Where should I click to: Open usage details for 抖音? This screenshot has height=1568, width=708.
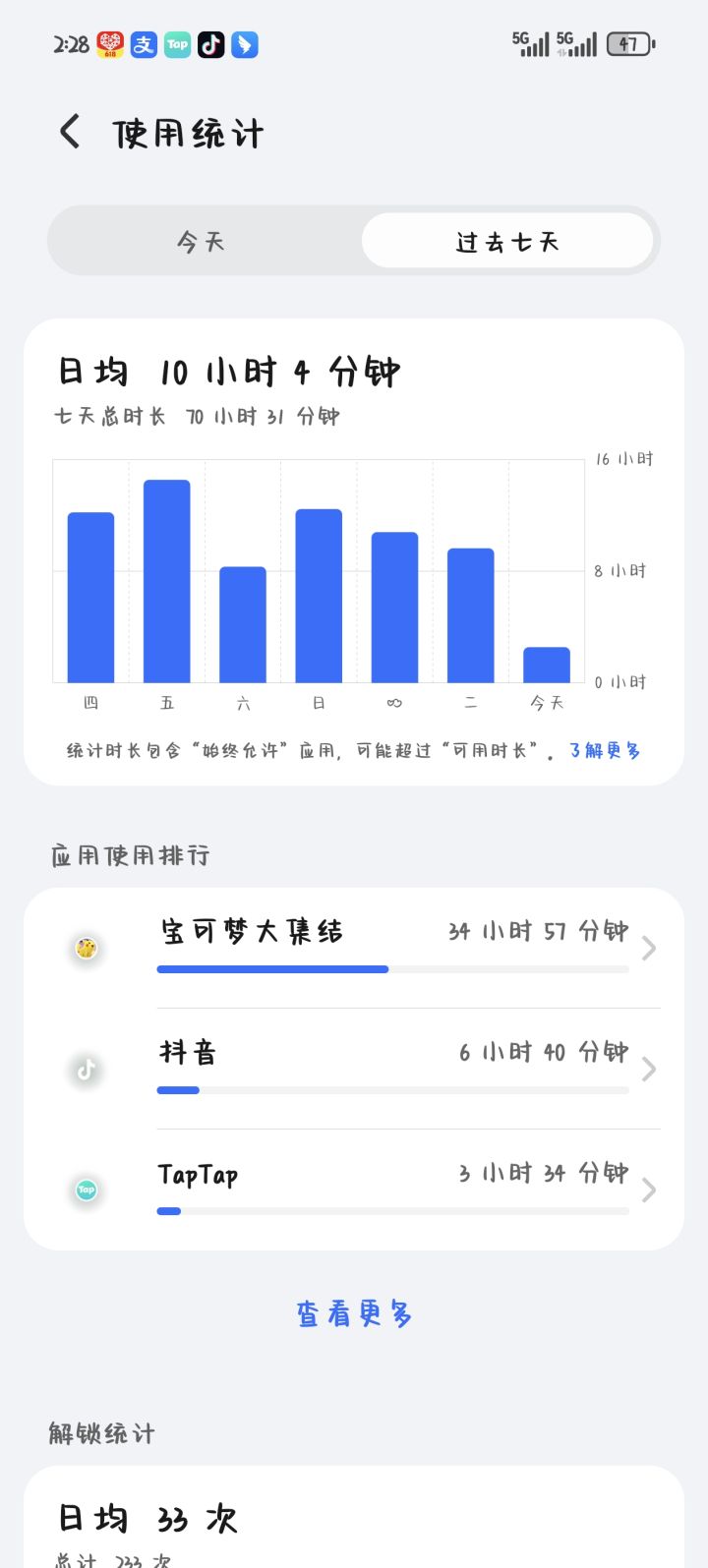pyautogui.click(x=354, y=1069)
